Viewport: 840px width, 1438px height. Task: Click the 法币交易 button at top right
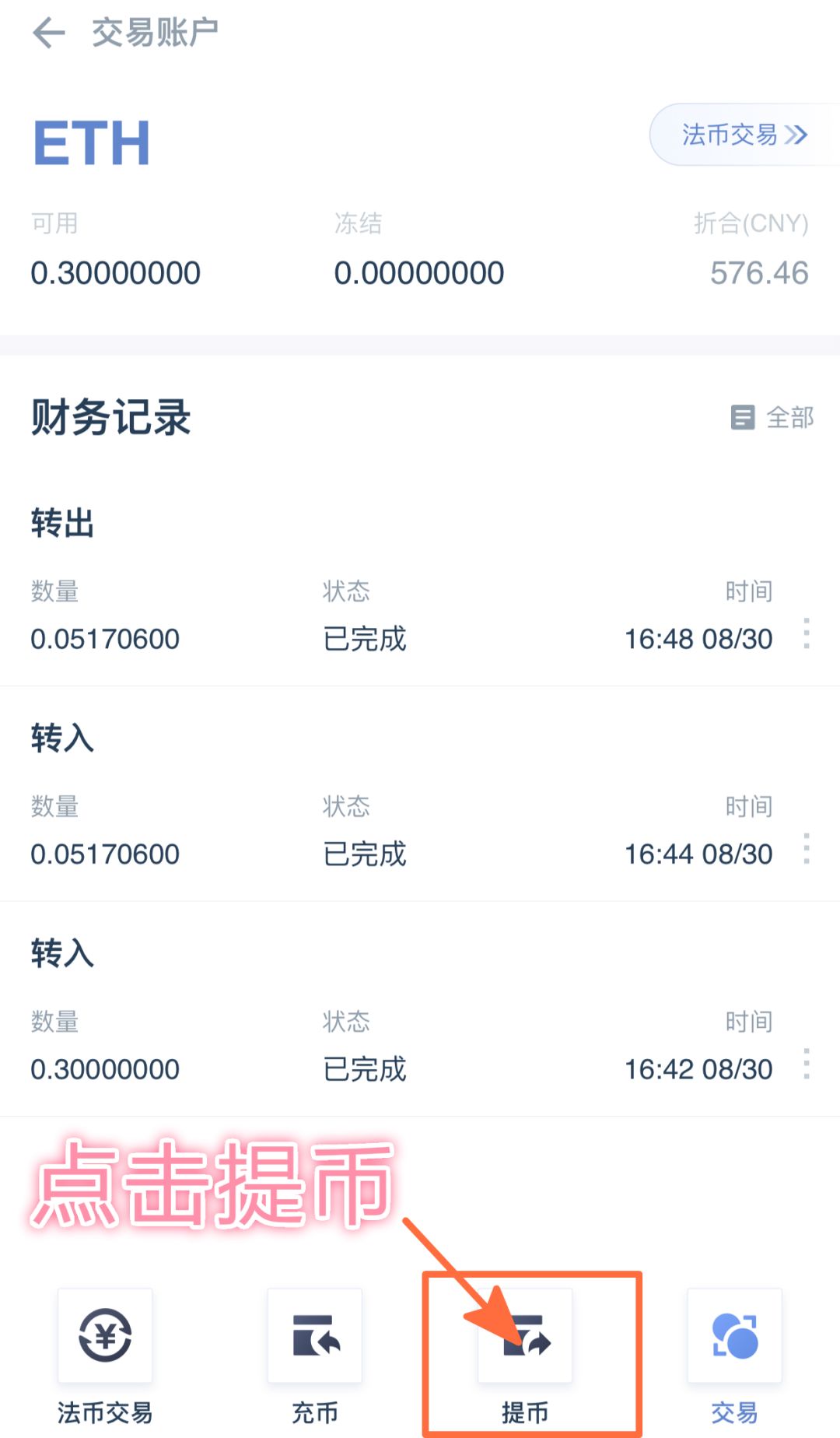735,135
